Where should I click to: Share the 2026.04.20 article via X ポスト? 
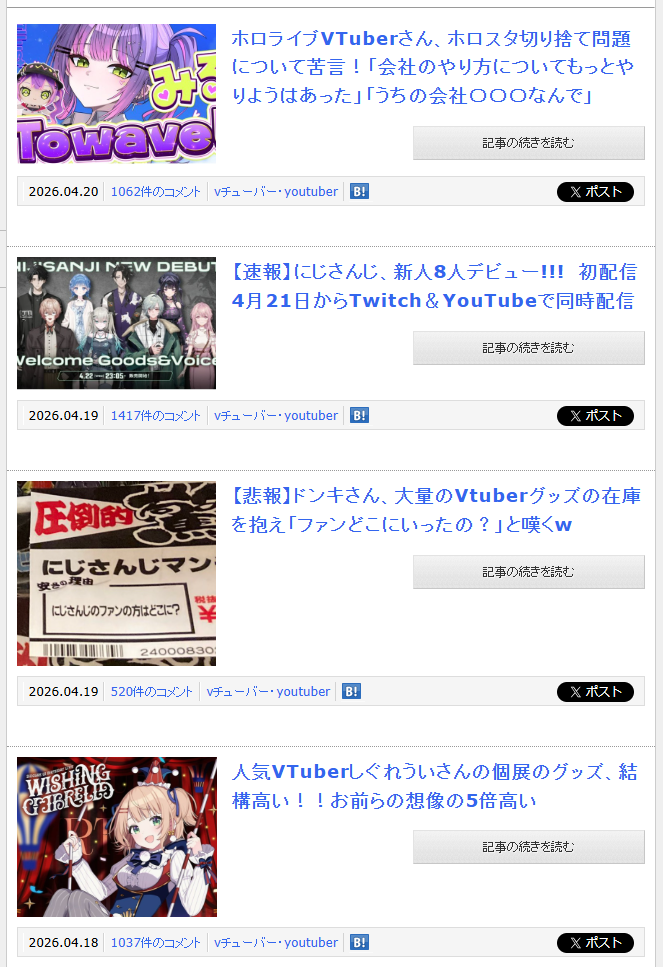coord(595,191)
